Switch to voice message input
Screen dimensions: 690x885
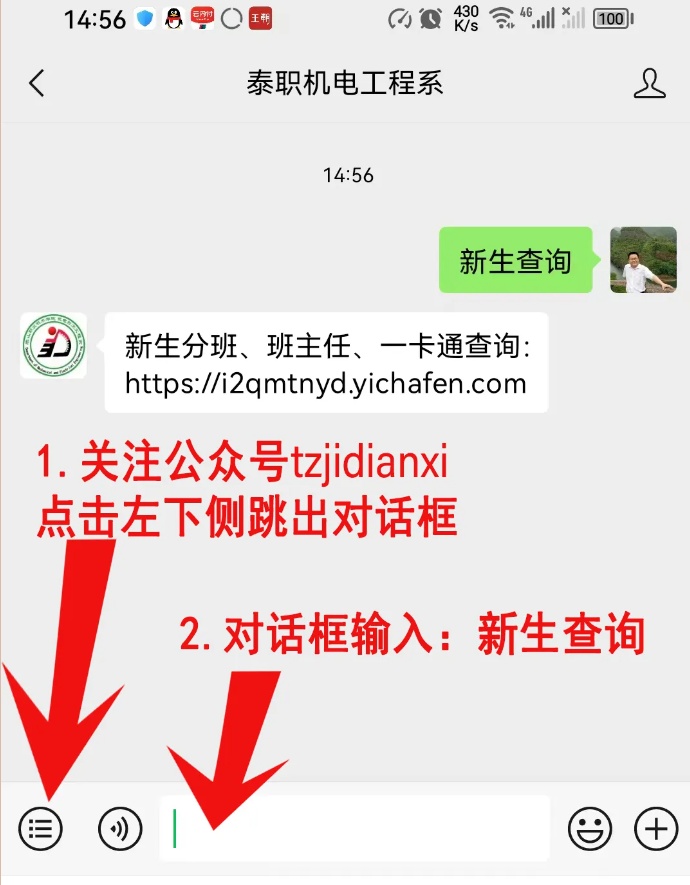[x=120, y=828]
